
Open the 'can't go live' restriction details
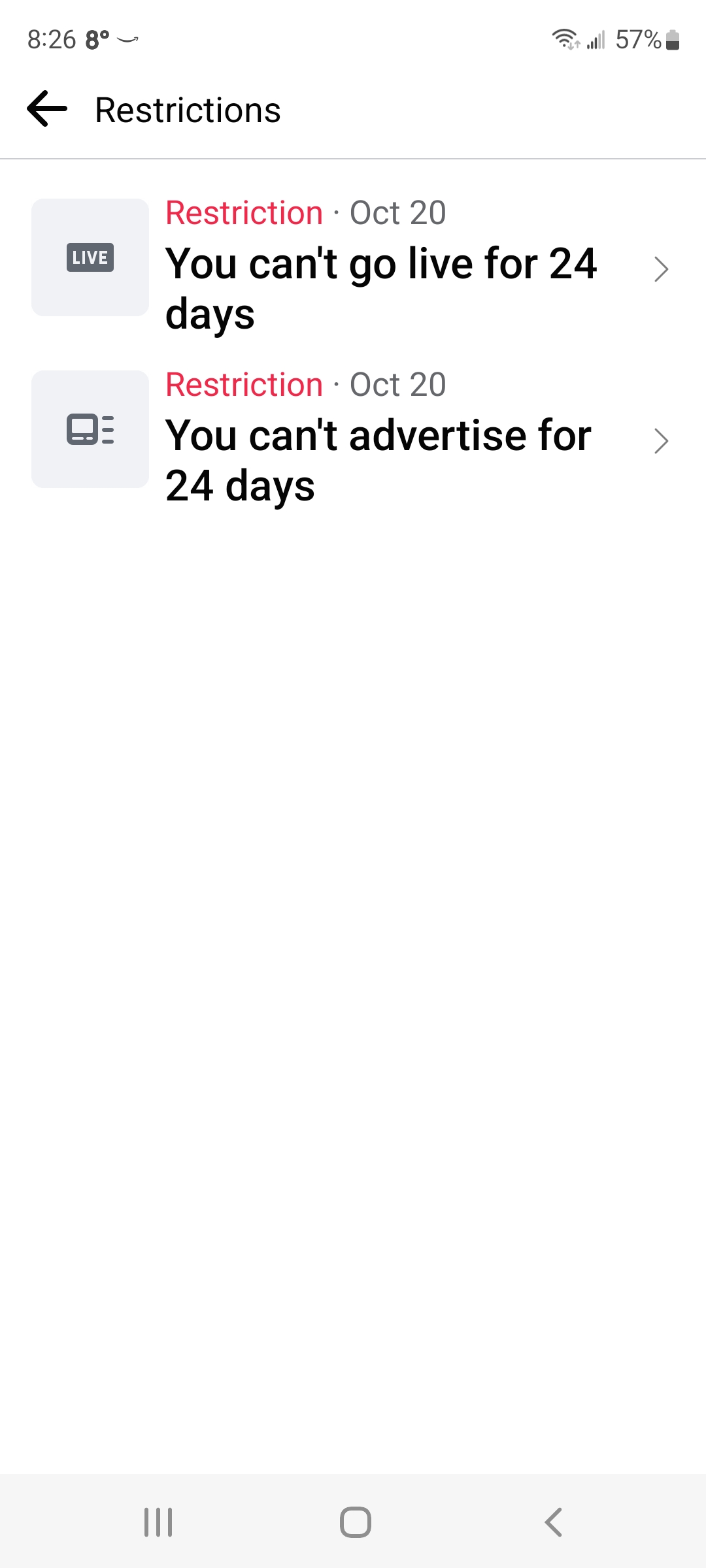[380, 268]
